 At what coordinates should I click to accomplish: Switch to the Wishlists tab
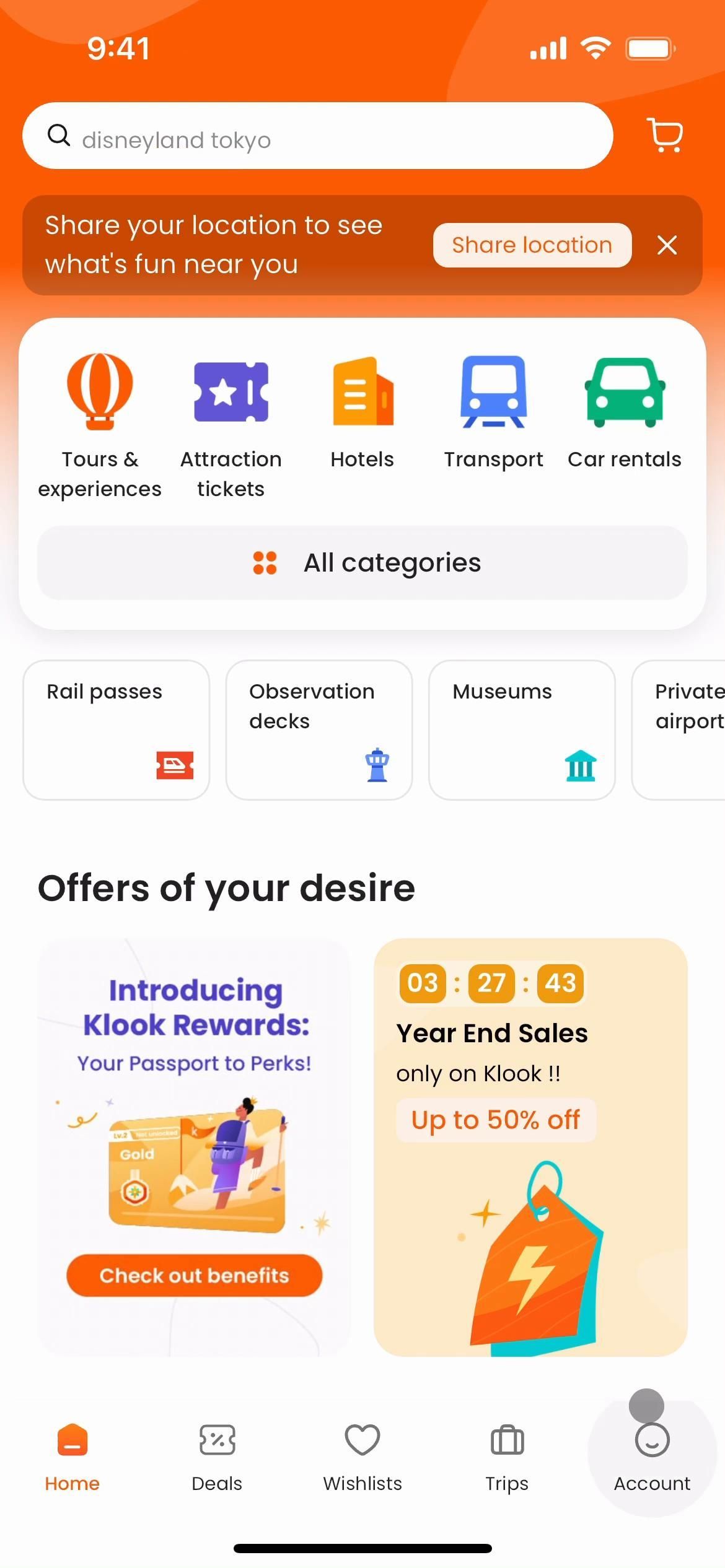(x=362, y=1457)
